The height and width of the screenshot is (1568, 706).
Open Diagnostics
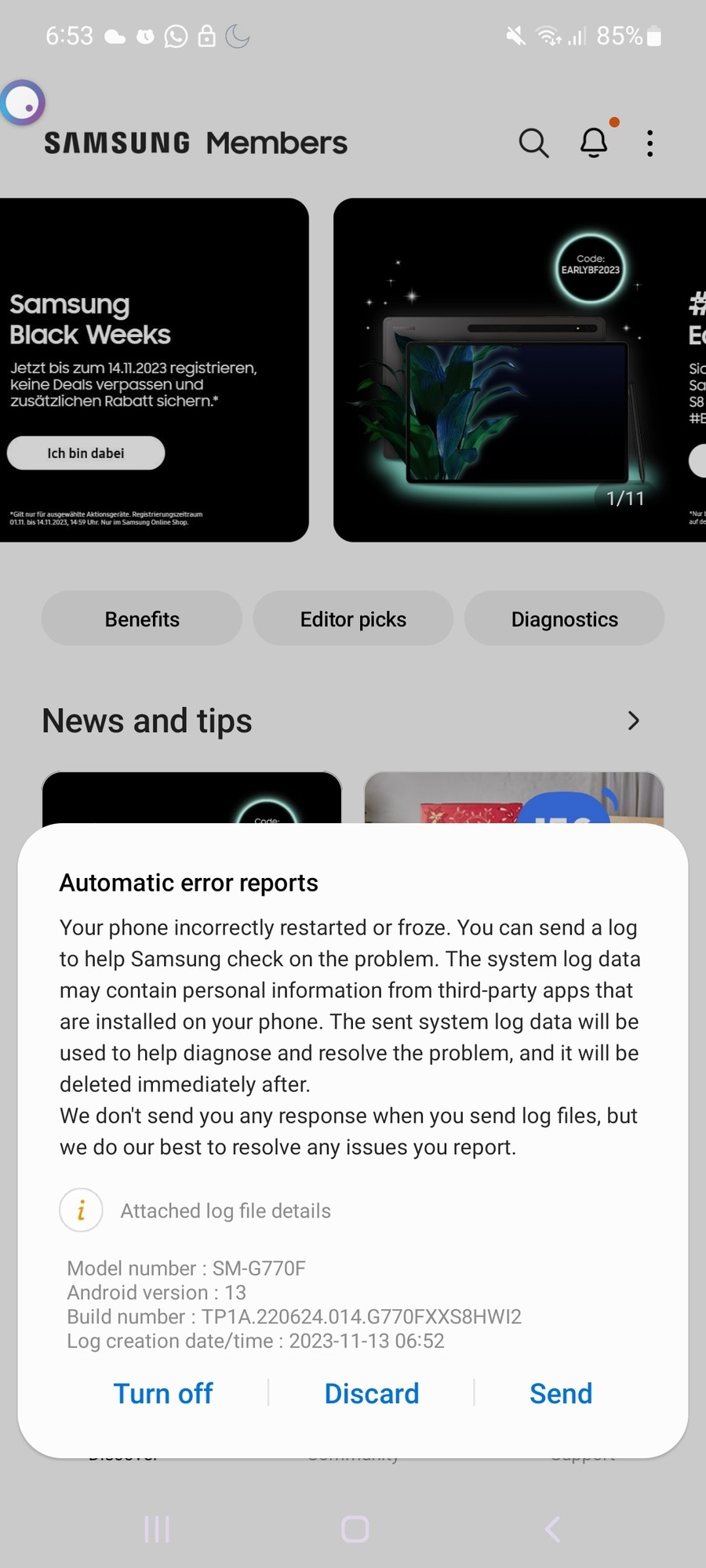(564, 619)
